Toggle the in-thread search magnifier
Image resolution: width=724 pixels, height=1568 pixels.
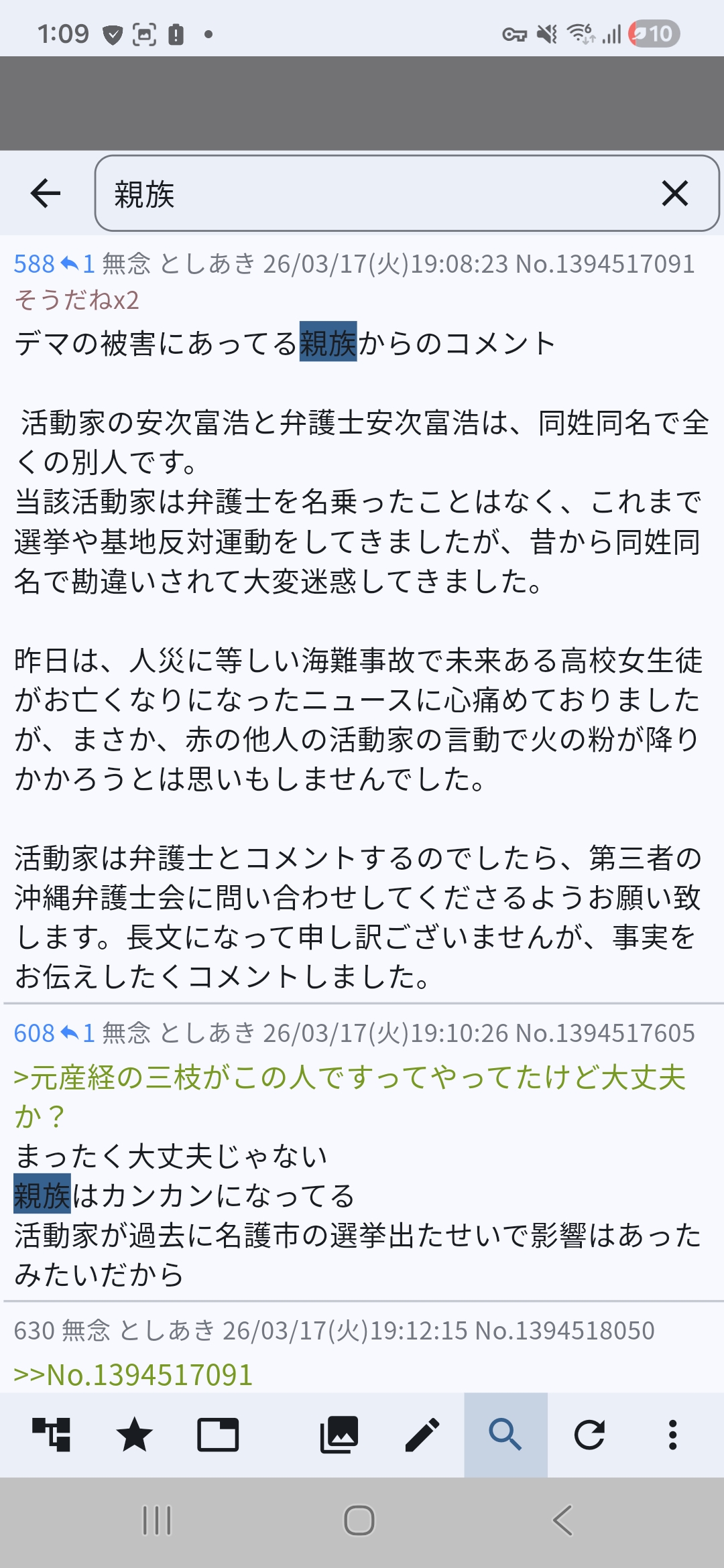point(505,1435)
